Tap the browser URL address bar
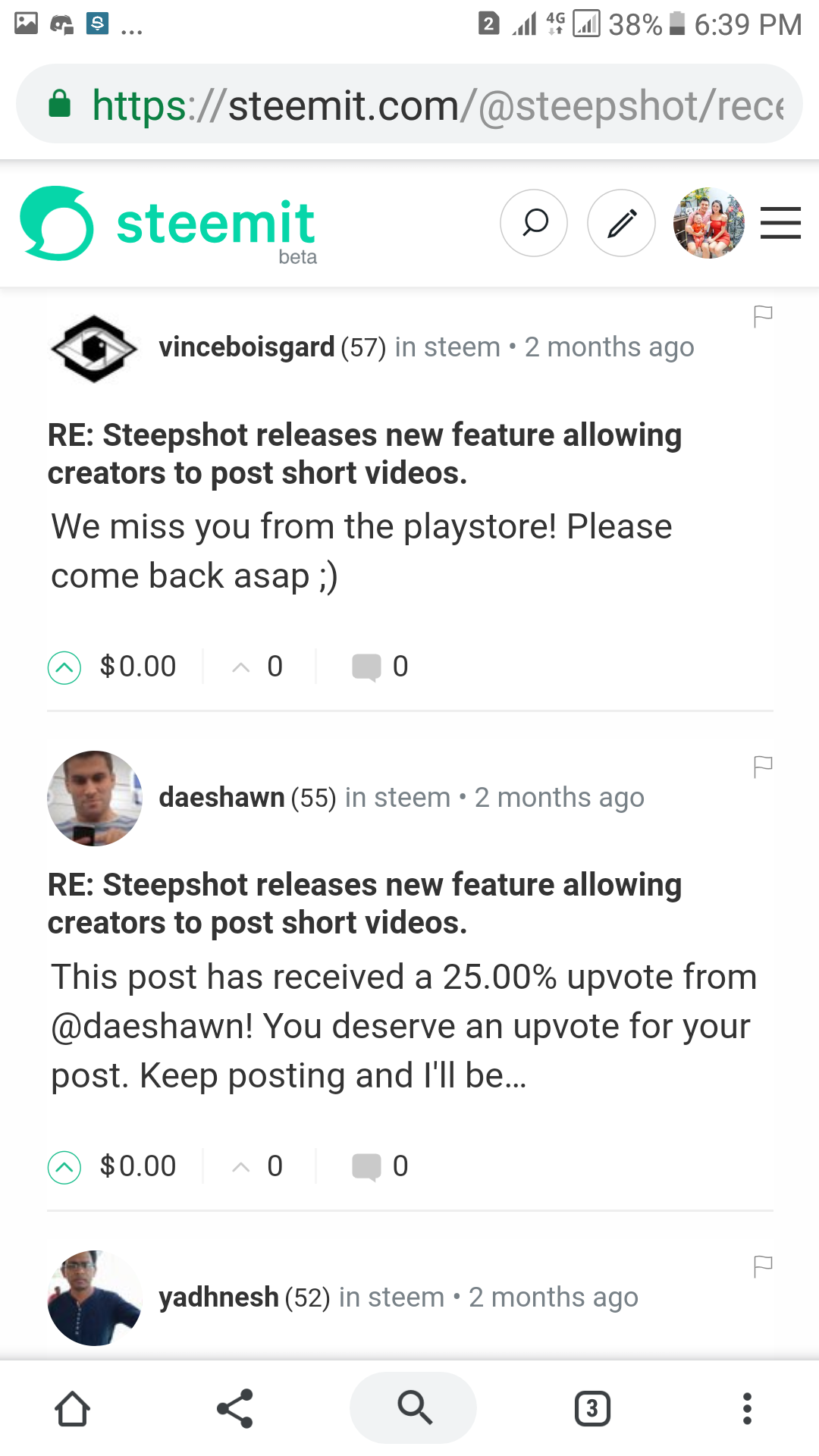Image resolution: width=819 pixels, height=1456 pixels. [409, 104]
